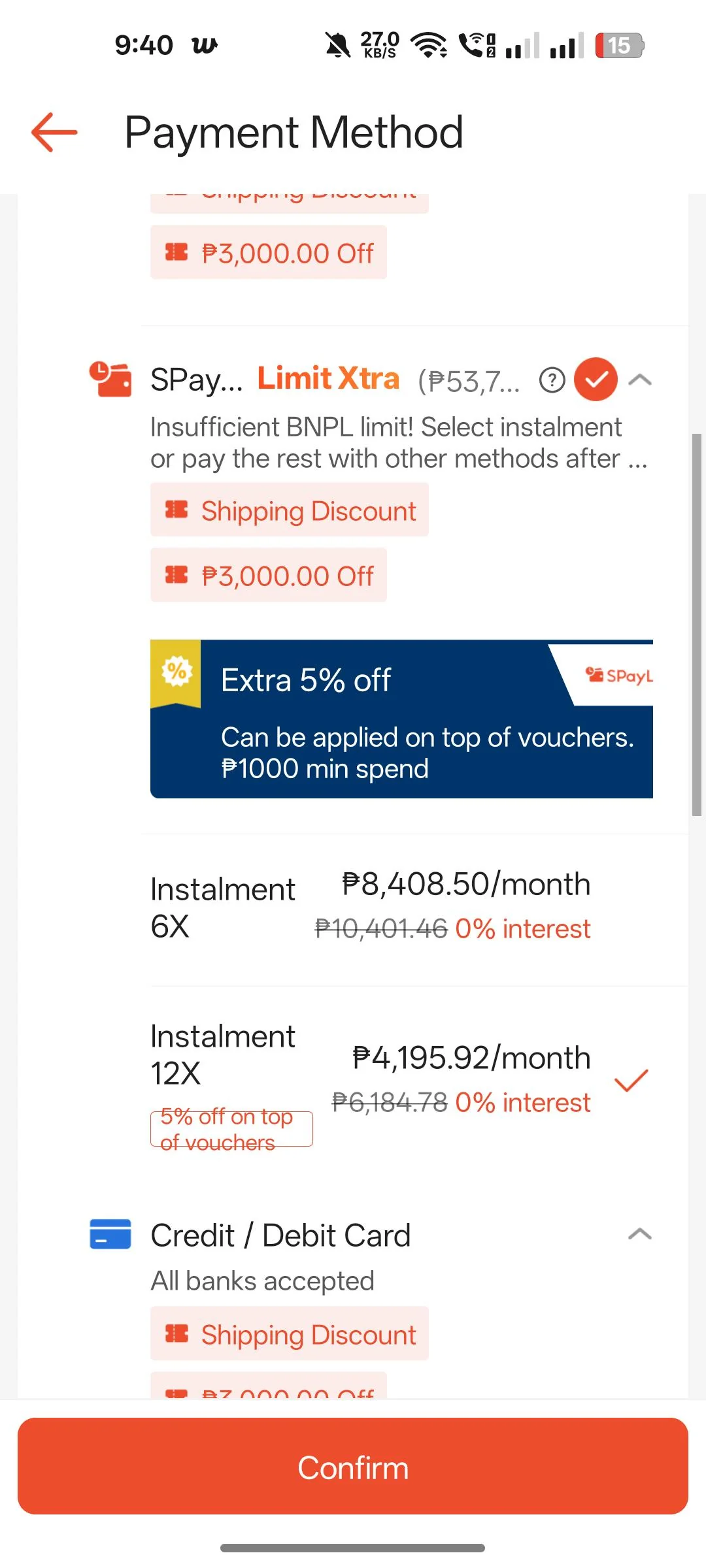706x1568 pixels.
Task: Deselect SPayLater using the red checkmark
Action: tap(596, 379)
